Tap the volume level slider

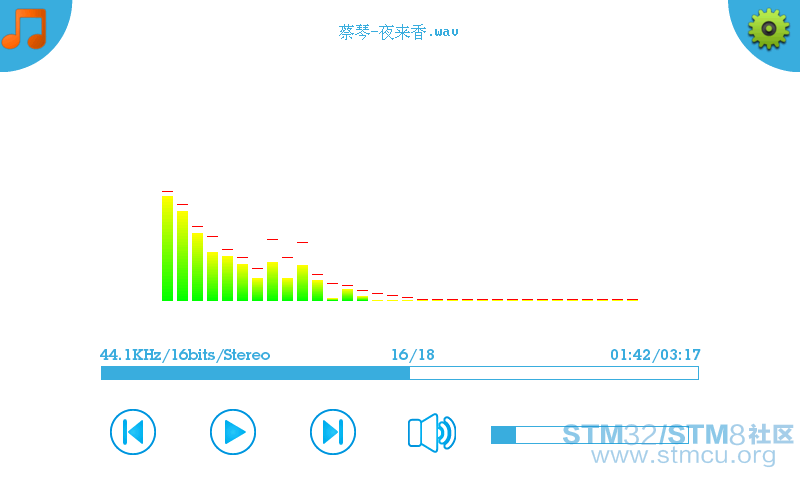(x=560, y=435)
